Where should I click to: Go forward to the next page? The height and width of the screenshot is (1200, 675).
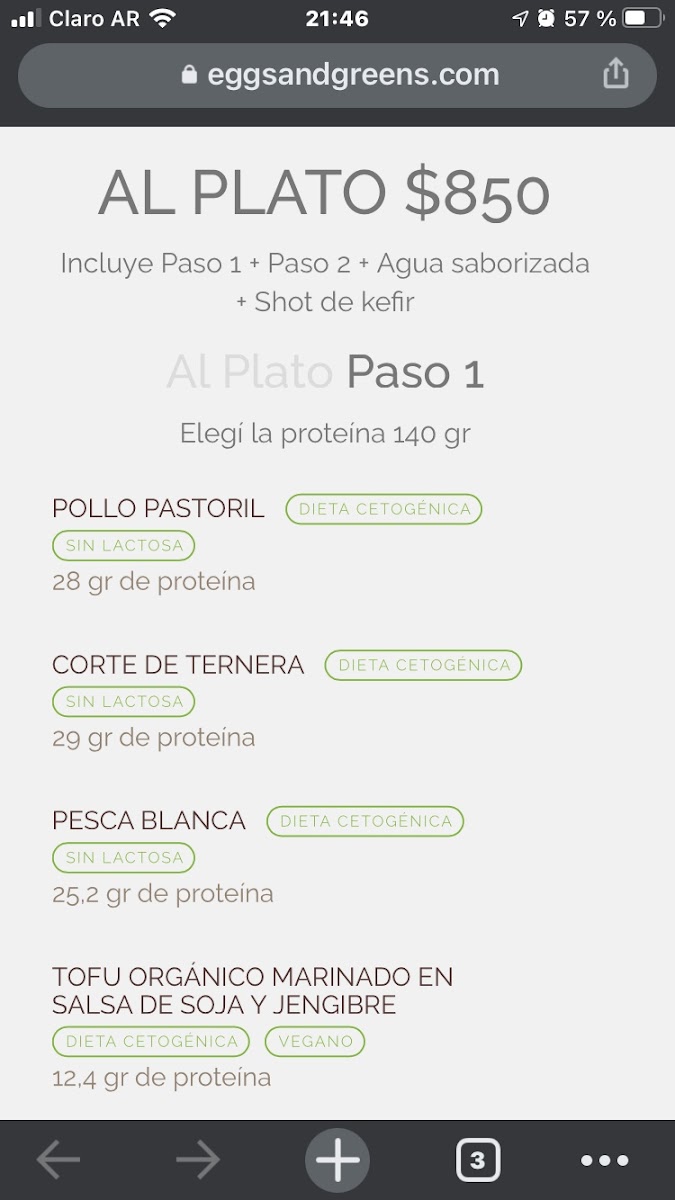pos(198,1160)
